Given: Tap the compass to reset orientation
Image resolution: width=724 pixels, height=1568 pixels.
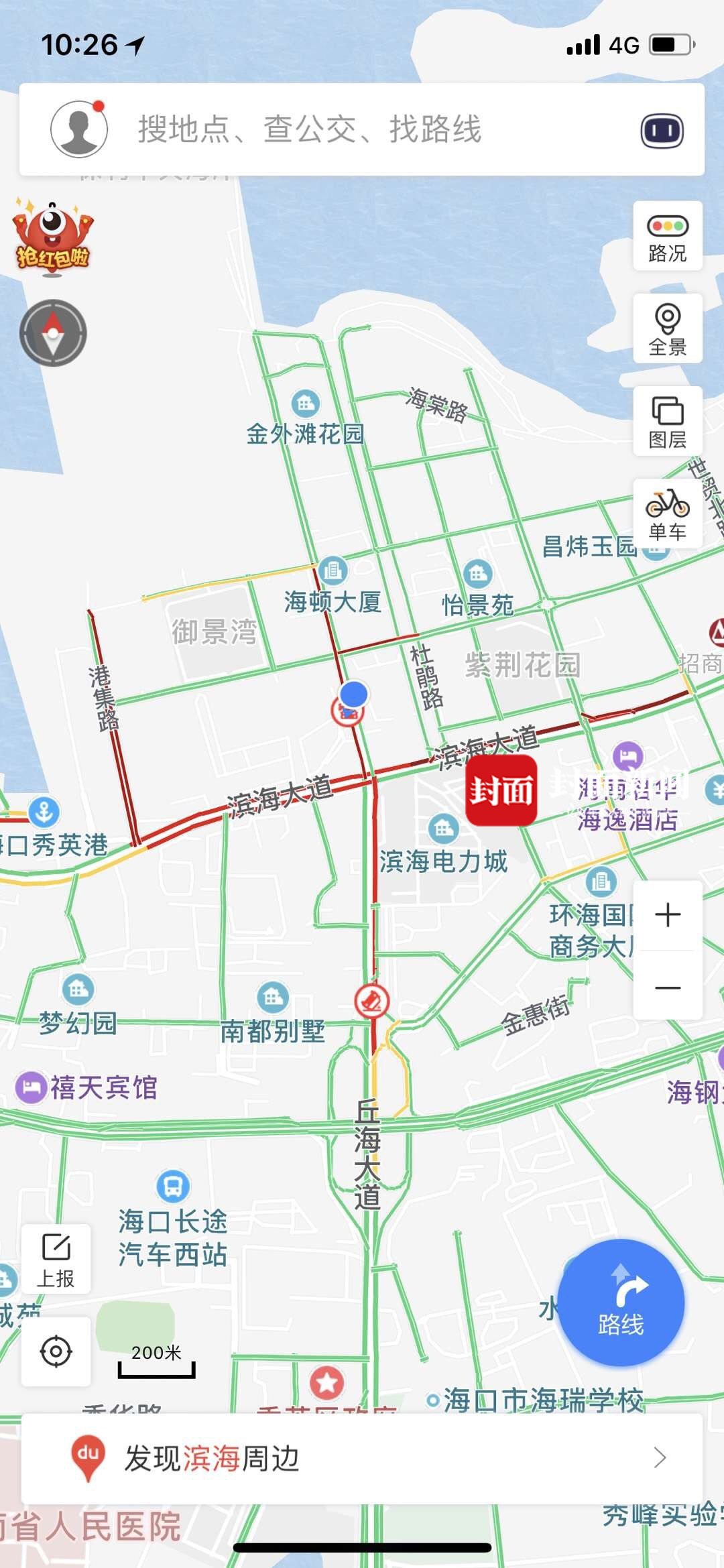Looking at the screenshot, I should point(53,333).
